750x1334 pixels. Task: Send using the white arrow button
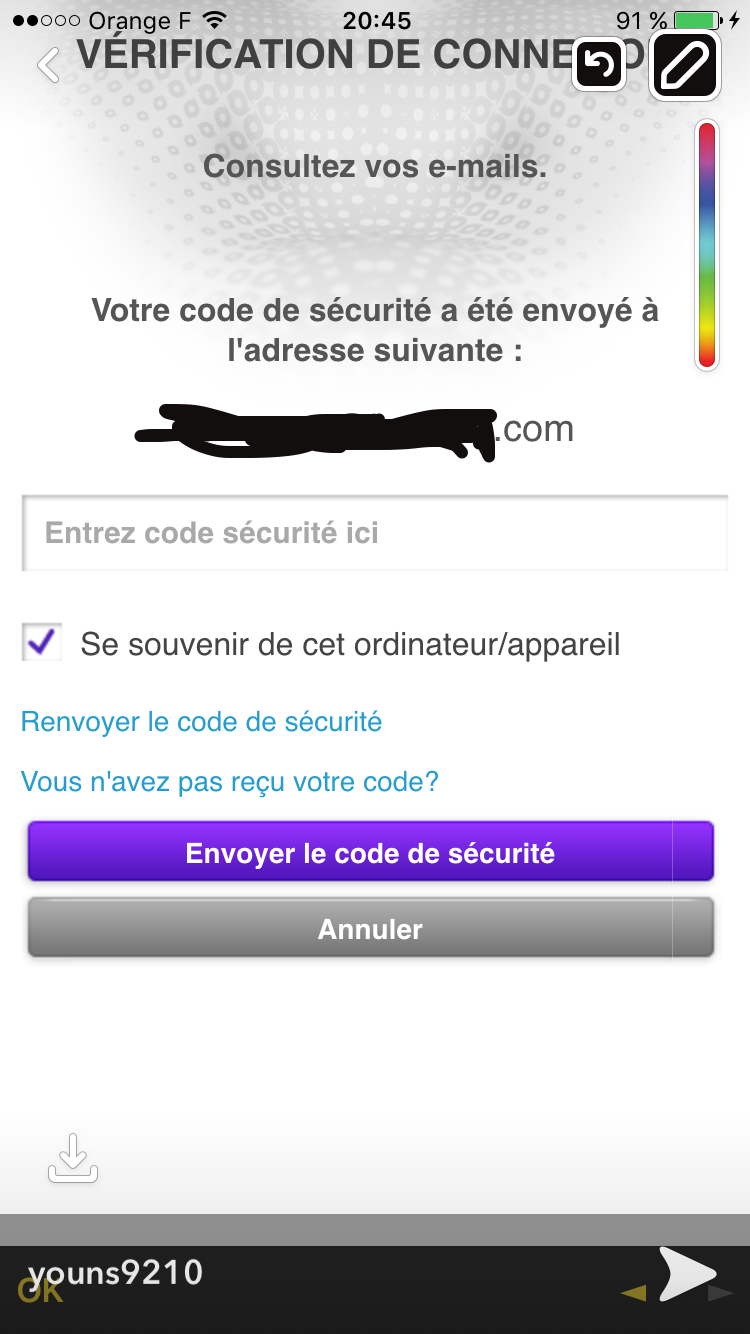point(688,1274)
